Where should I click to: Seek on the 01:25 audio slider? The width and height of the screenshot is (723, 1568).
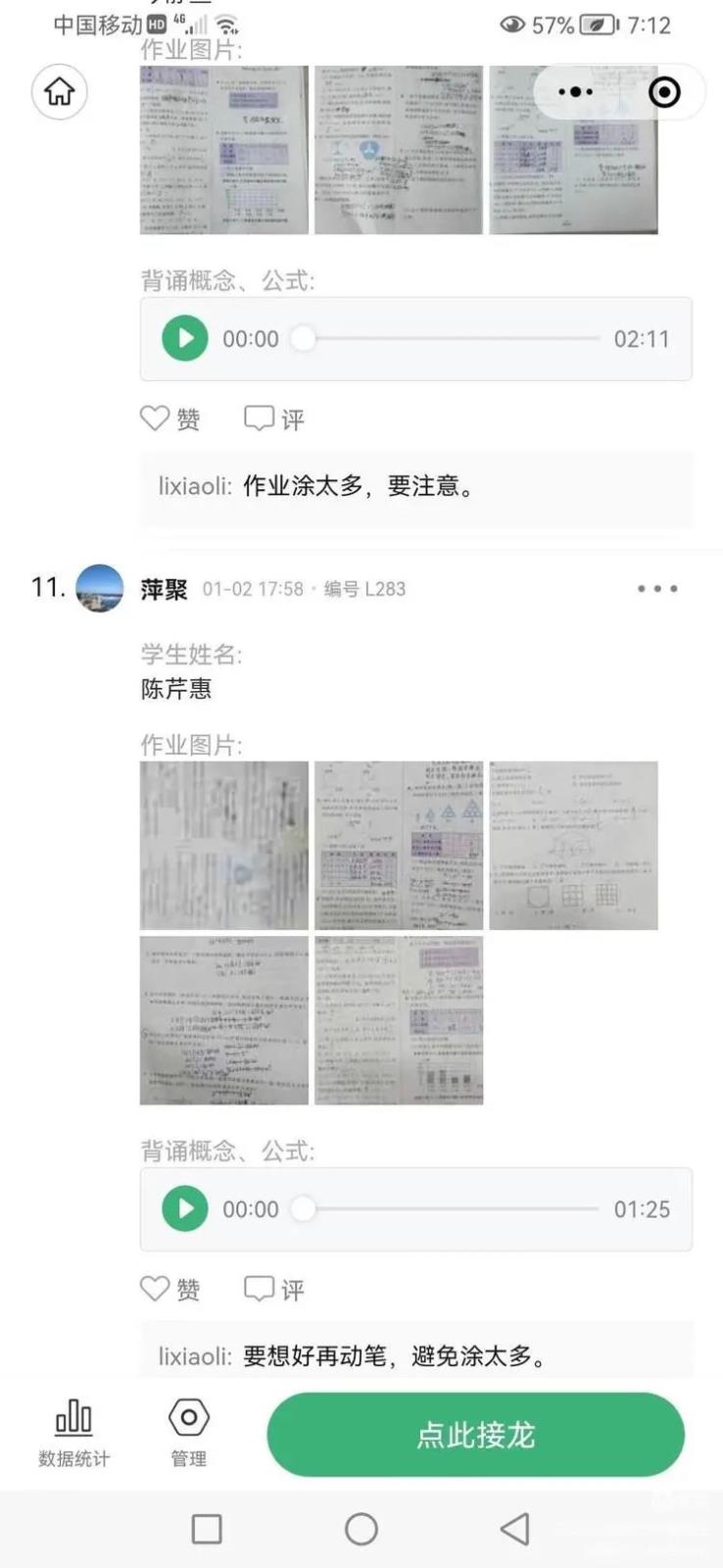click(451, 1208)
